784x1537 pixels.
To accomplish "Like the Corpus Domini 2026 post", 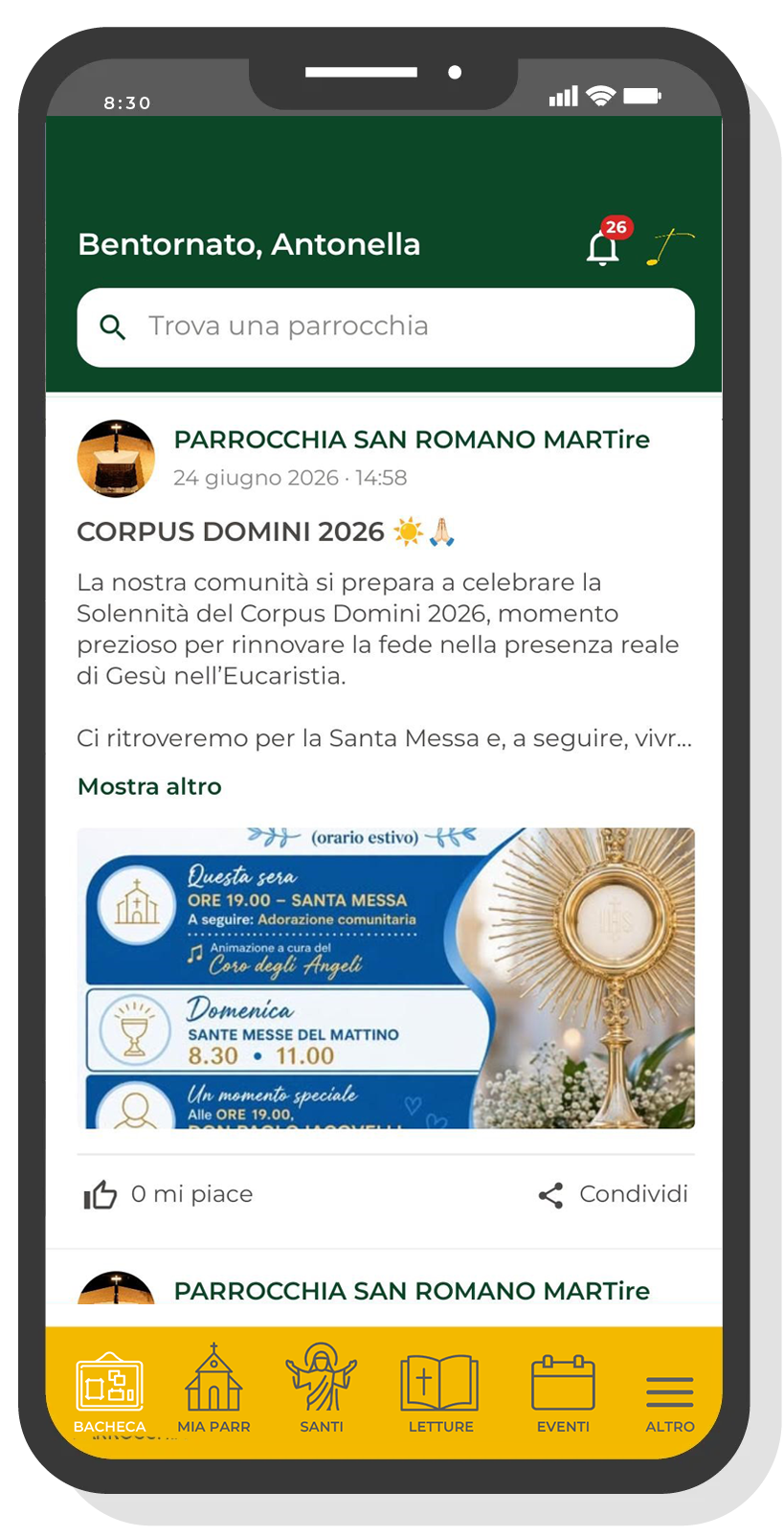I will [x=168, y=1194].
